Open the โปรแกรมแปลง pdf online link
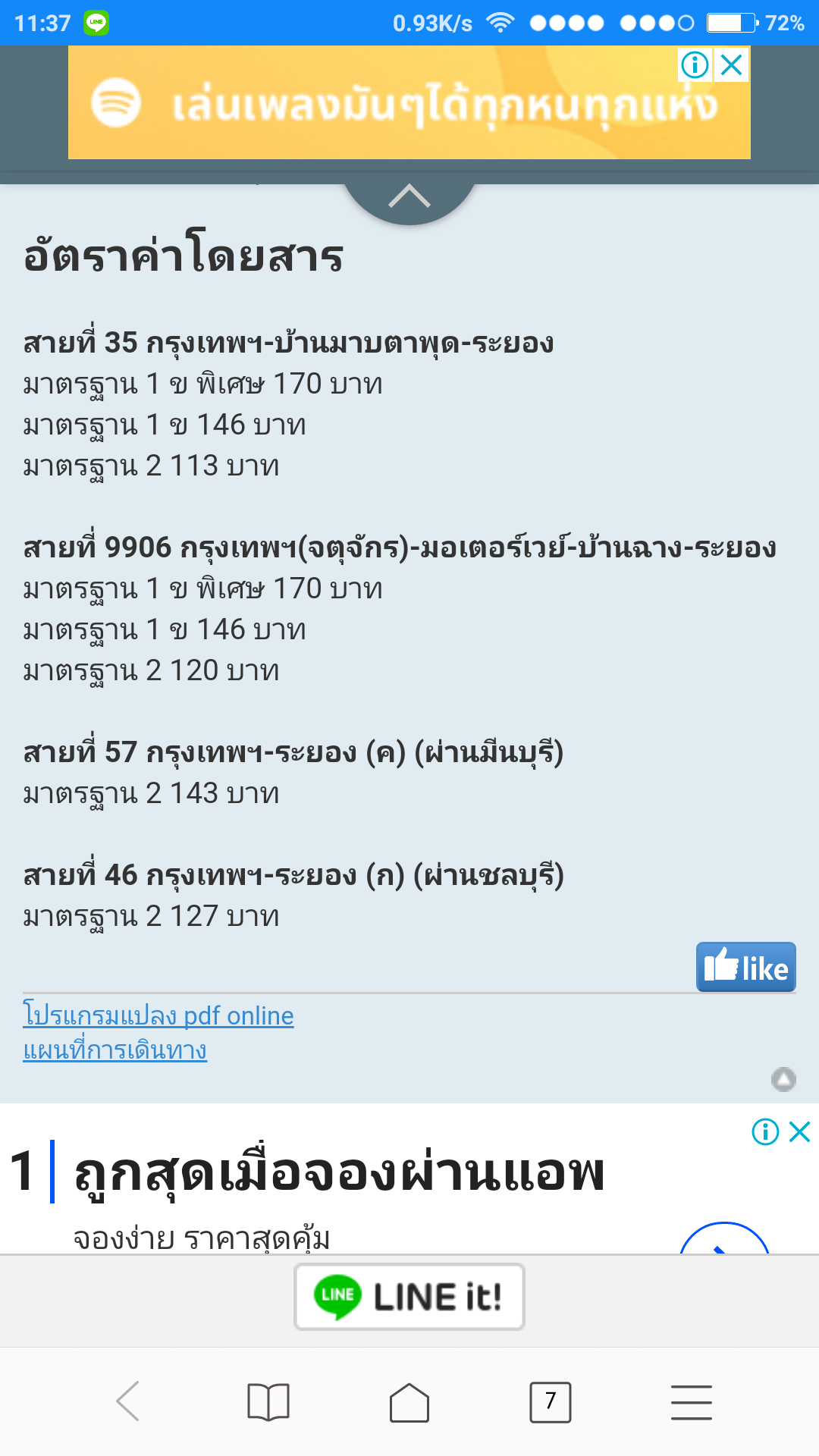 tap(158, 1015)
